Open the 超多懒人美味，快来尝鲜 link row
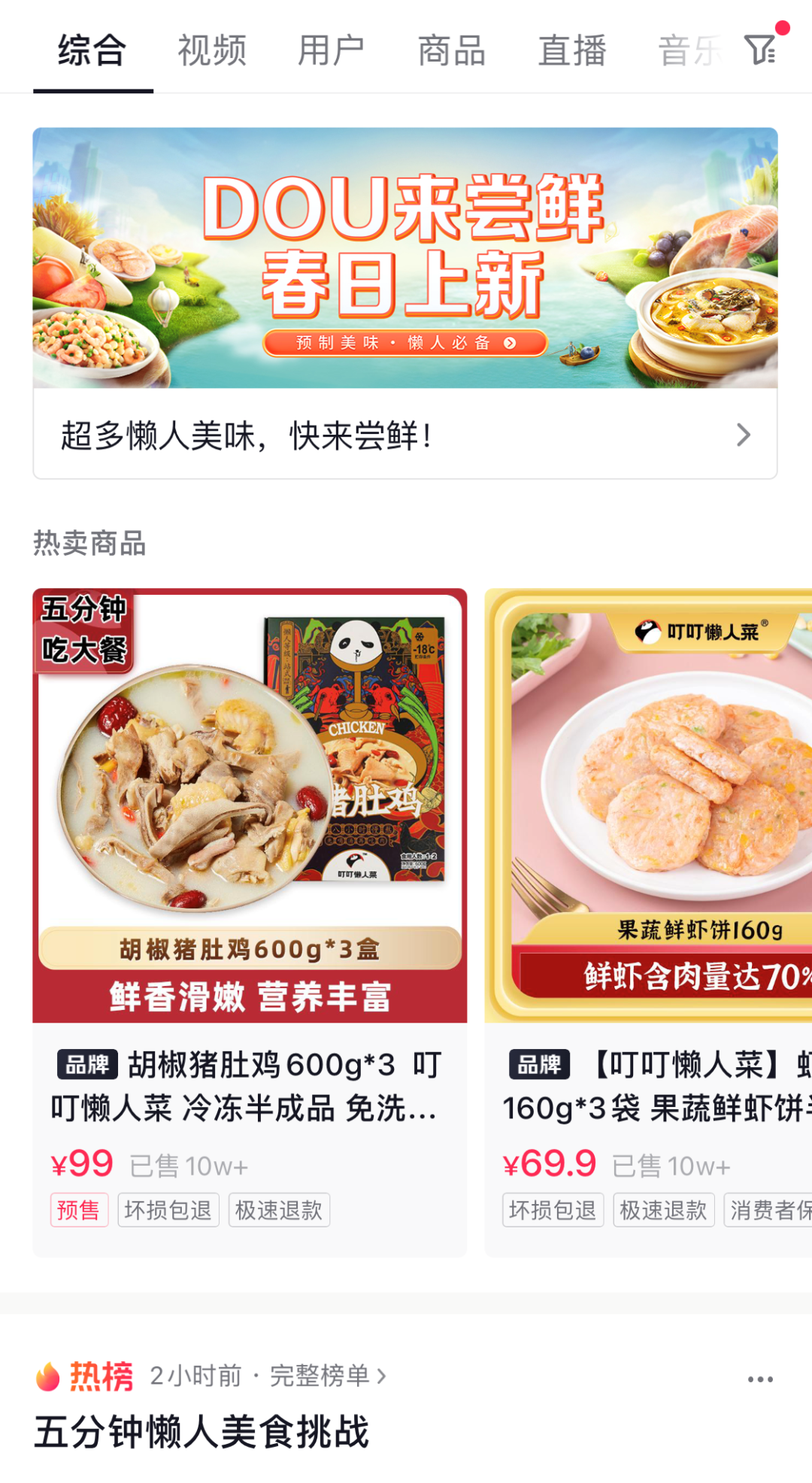Image resolution: width=812 pixels, height=1483 pixels. tap(405, 435)
